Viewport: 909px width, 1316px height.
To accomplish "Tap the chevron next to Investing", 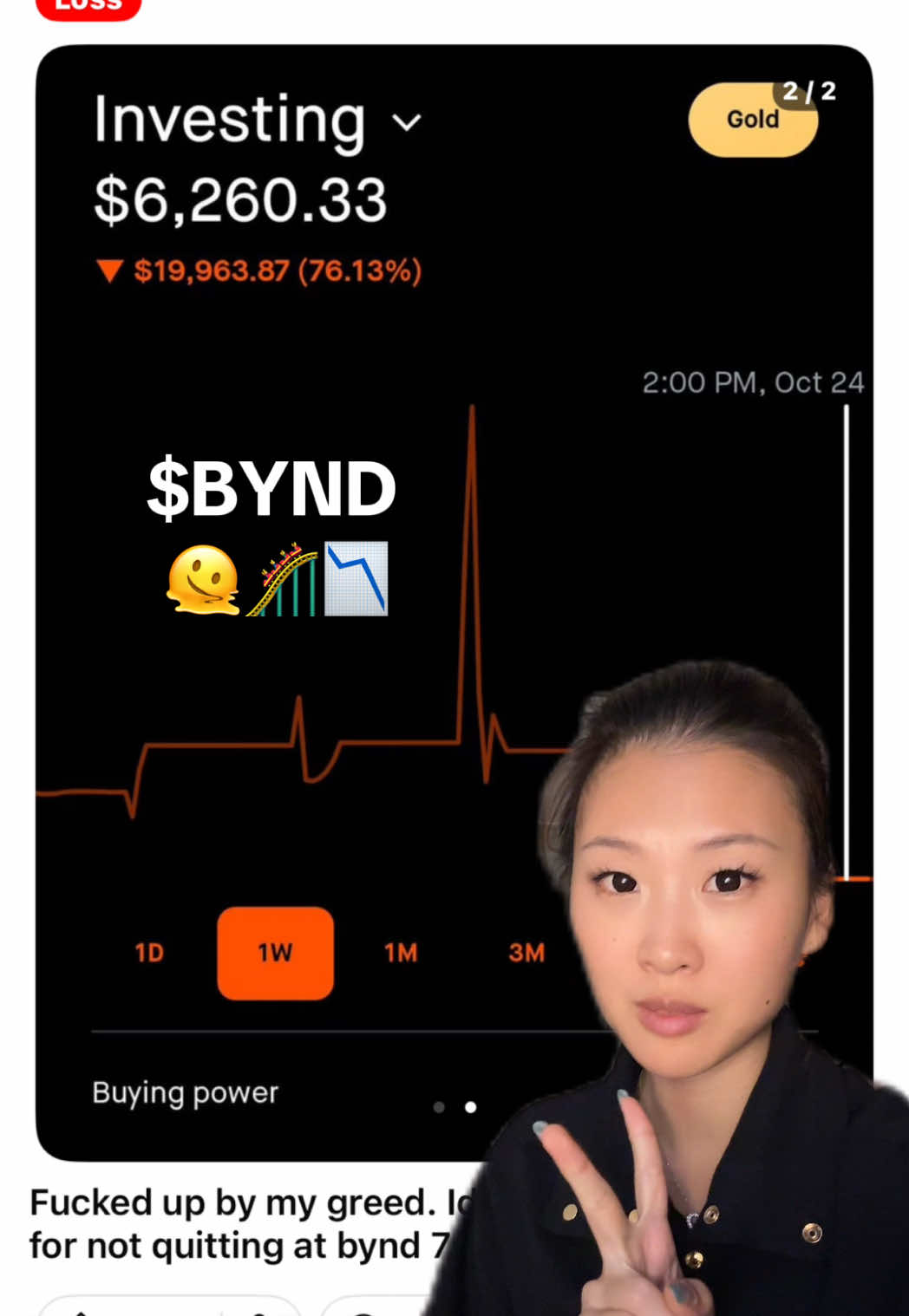I will click(407, 121).
